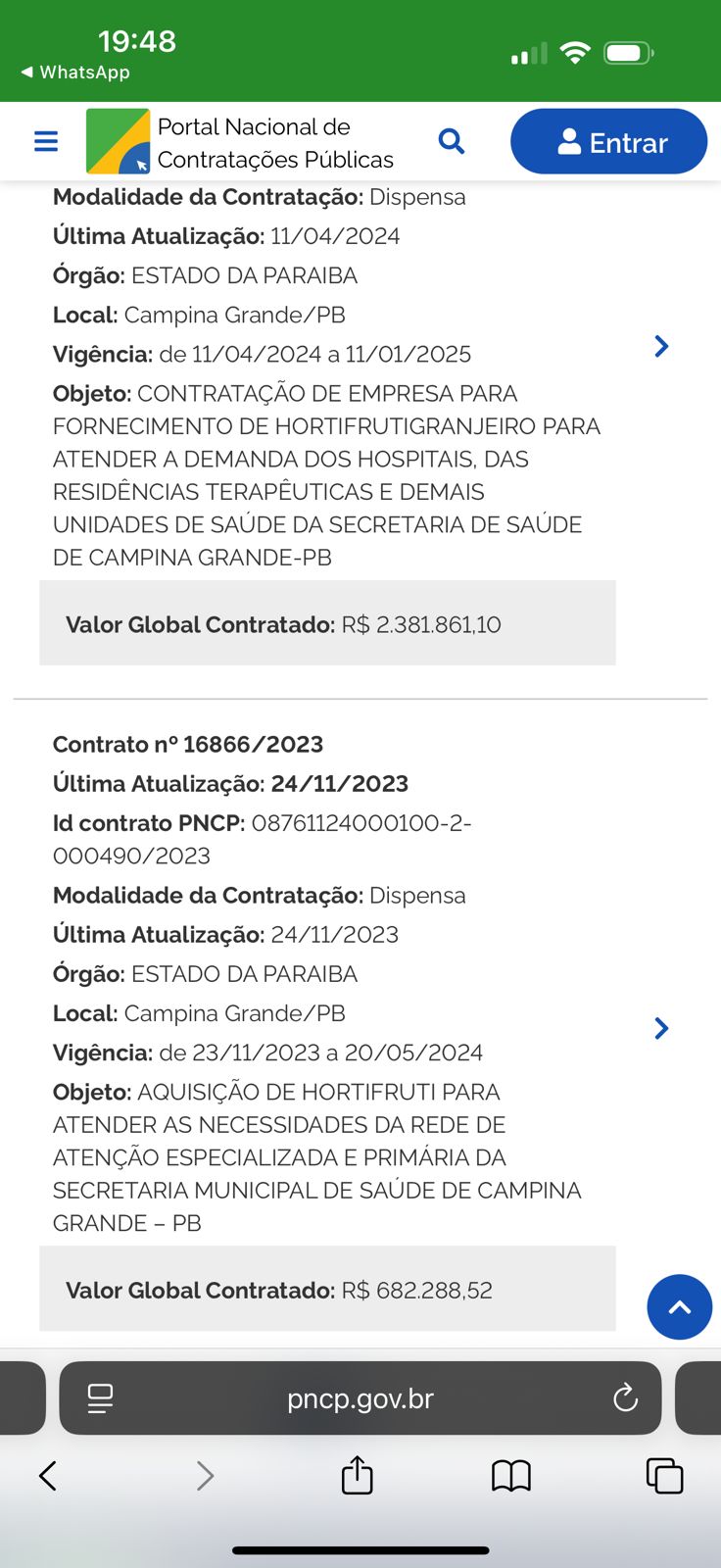Open the contract valued at R$ 2.381.861,10
Image resolution: width=721 pixels, height=1568 pixels.
661,346
